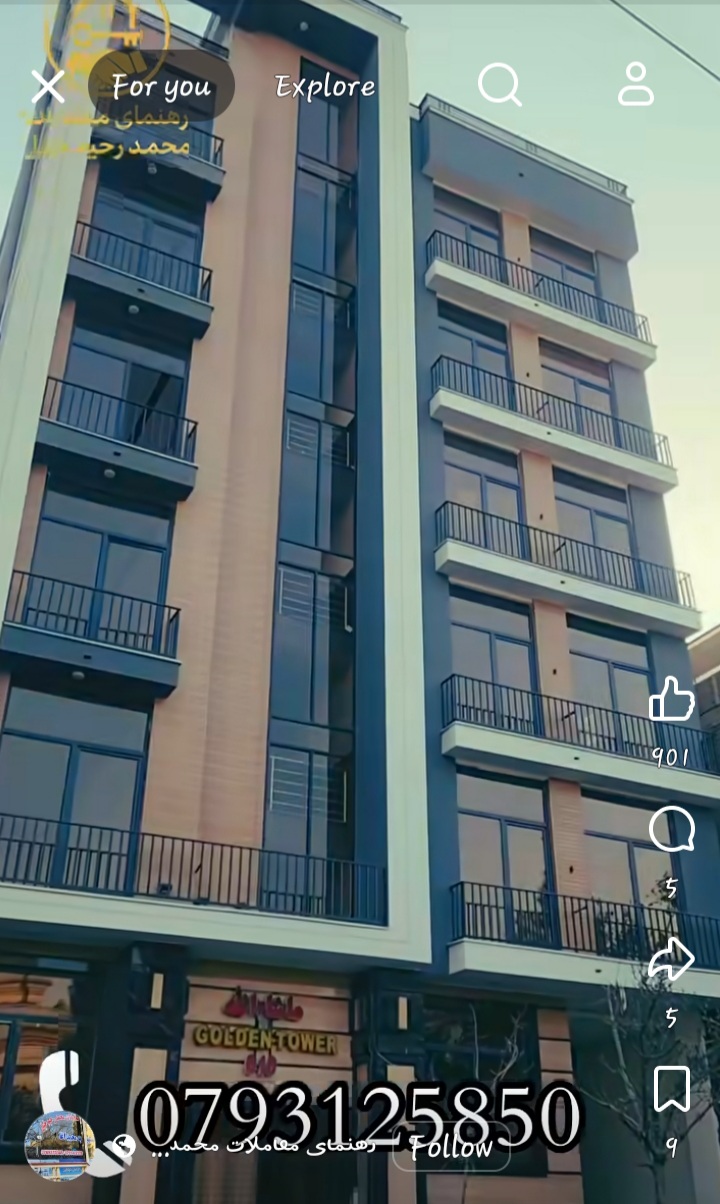Like this video
This screenshot has height=1204, width=720.
671,699
